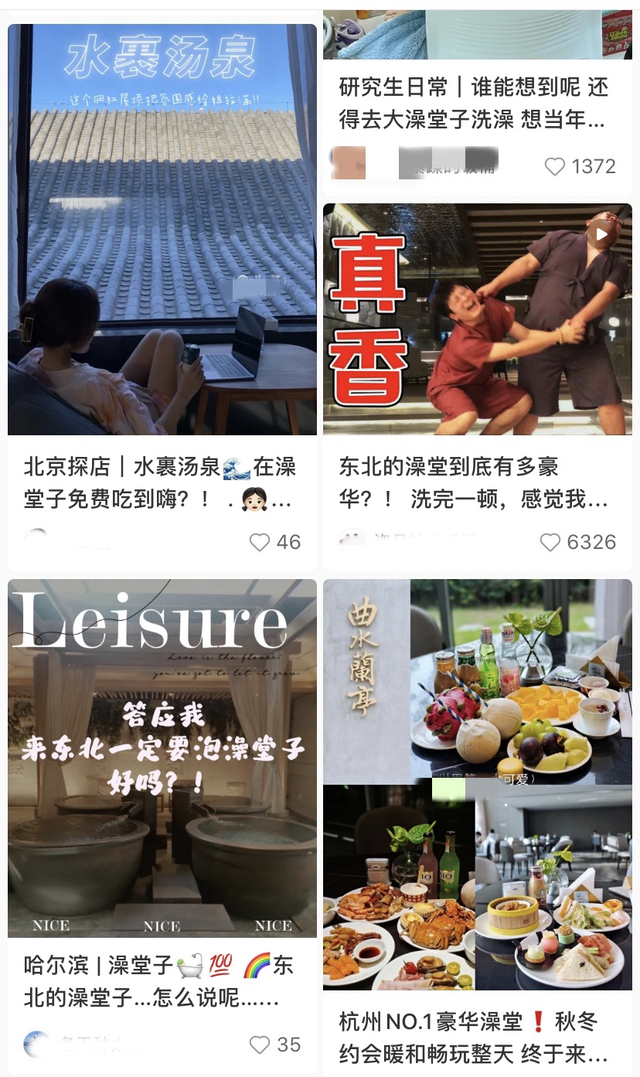
Task: Play the 真香 东北澡堂 video post
Action: coord(477,319)
